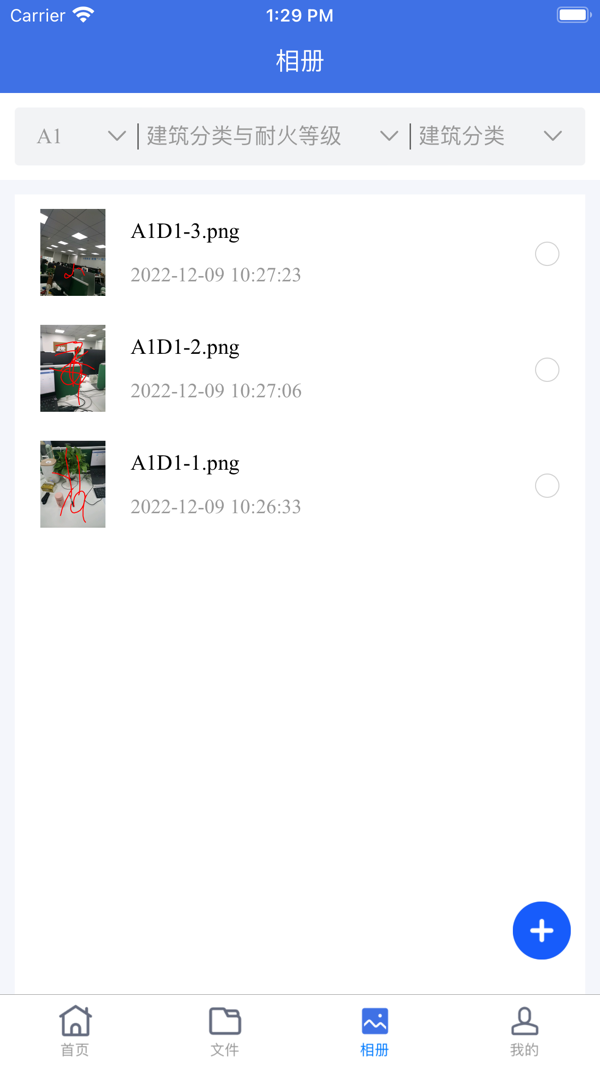Switch to the 文件 tab

[225, 1031]
